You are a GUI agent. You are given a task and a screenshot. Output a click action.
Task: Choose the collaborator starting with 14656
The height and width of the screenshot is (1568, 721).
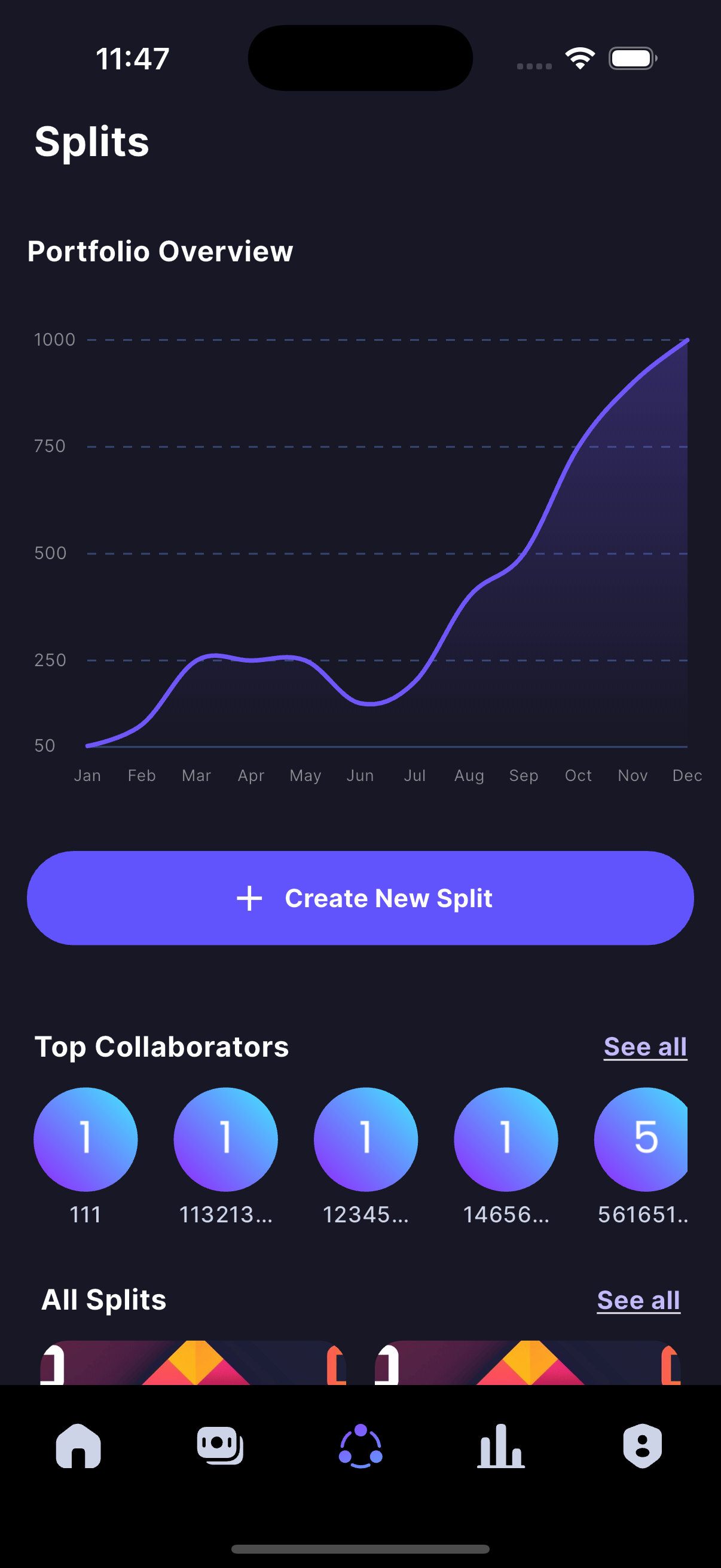click(506, 1139)
